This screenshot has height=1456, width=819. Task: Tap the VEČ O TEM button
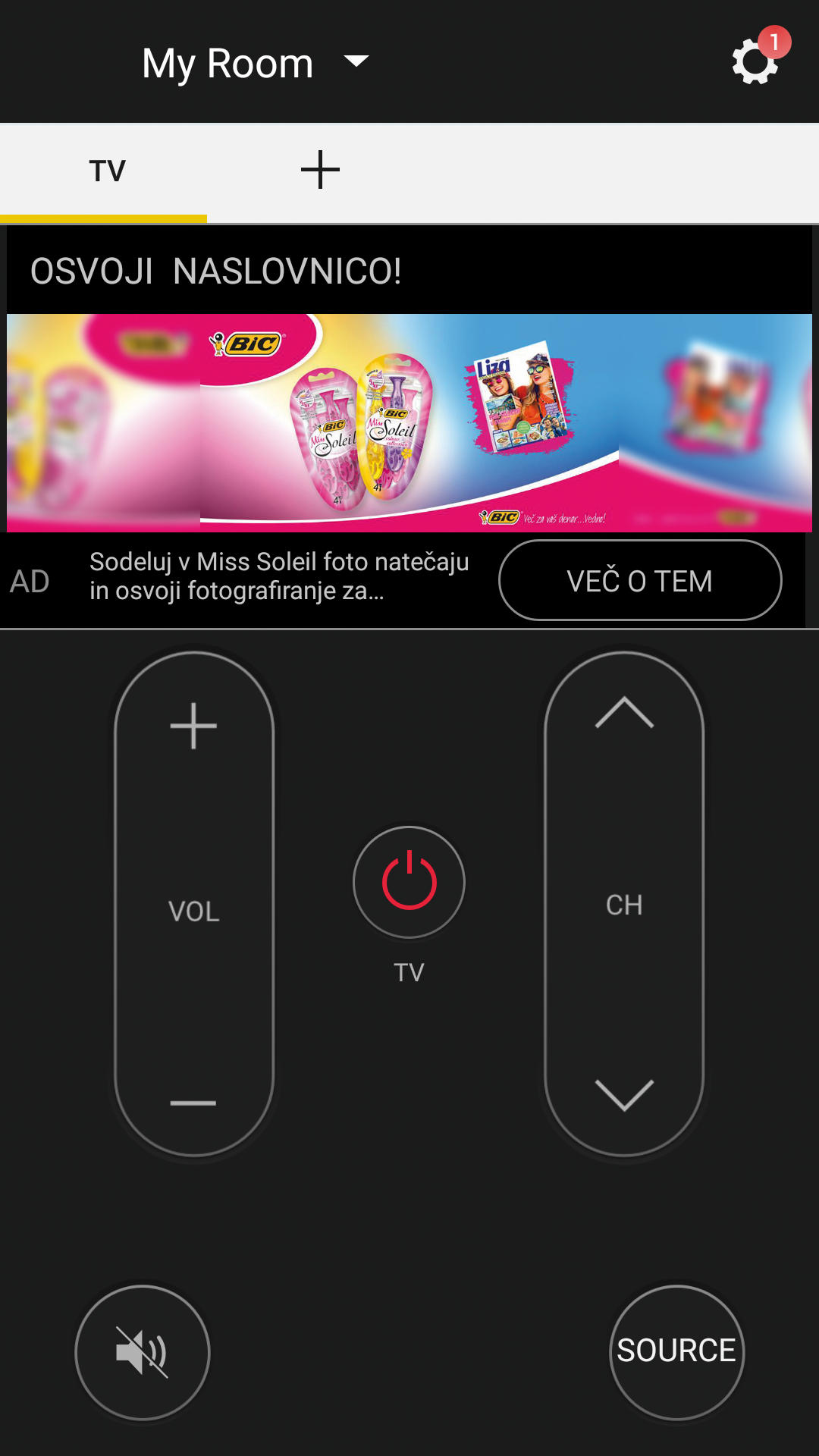[x=639, y=581]
